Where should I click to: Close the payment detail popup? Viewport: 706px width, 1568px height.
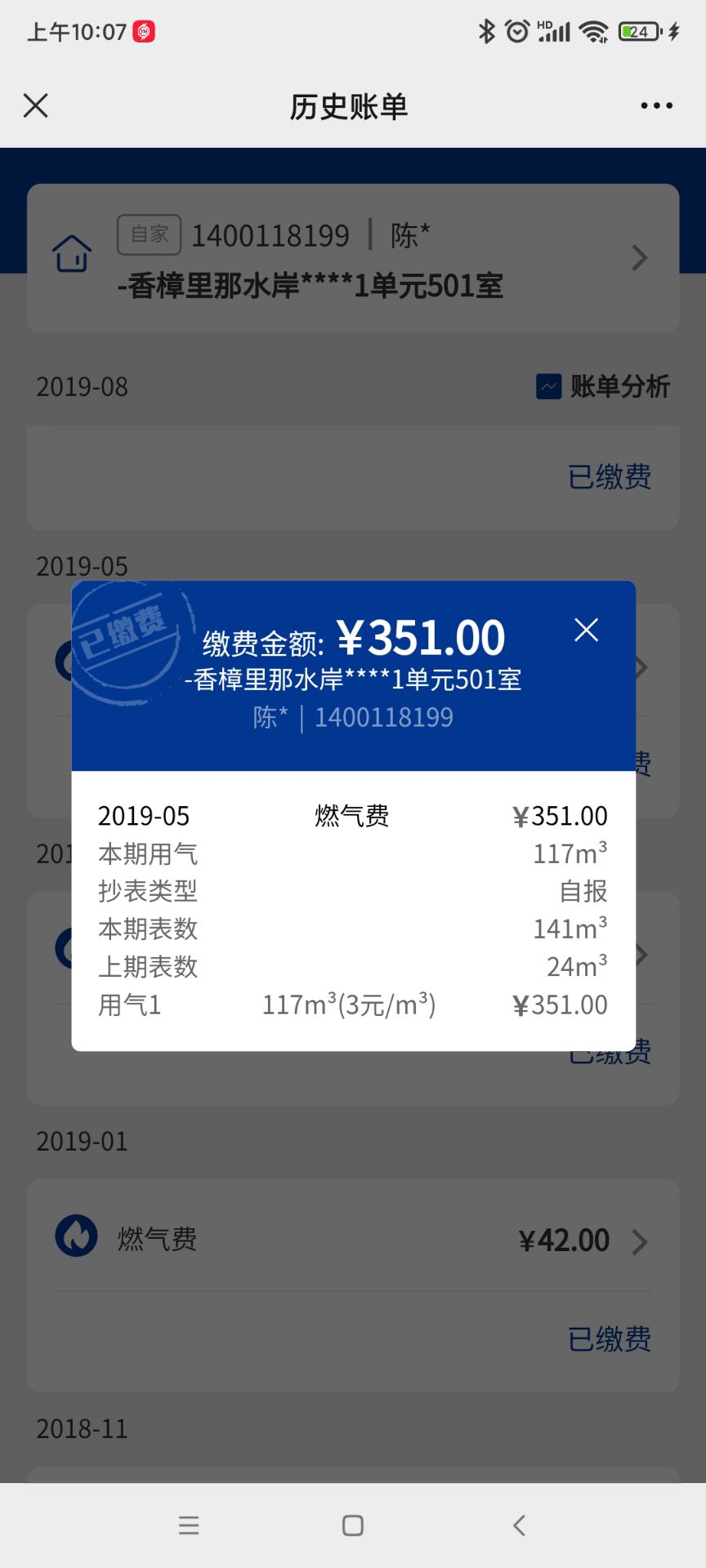tap(586, 630)
